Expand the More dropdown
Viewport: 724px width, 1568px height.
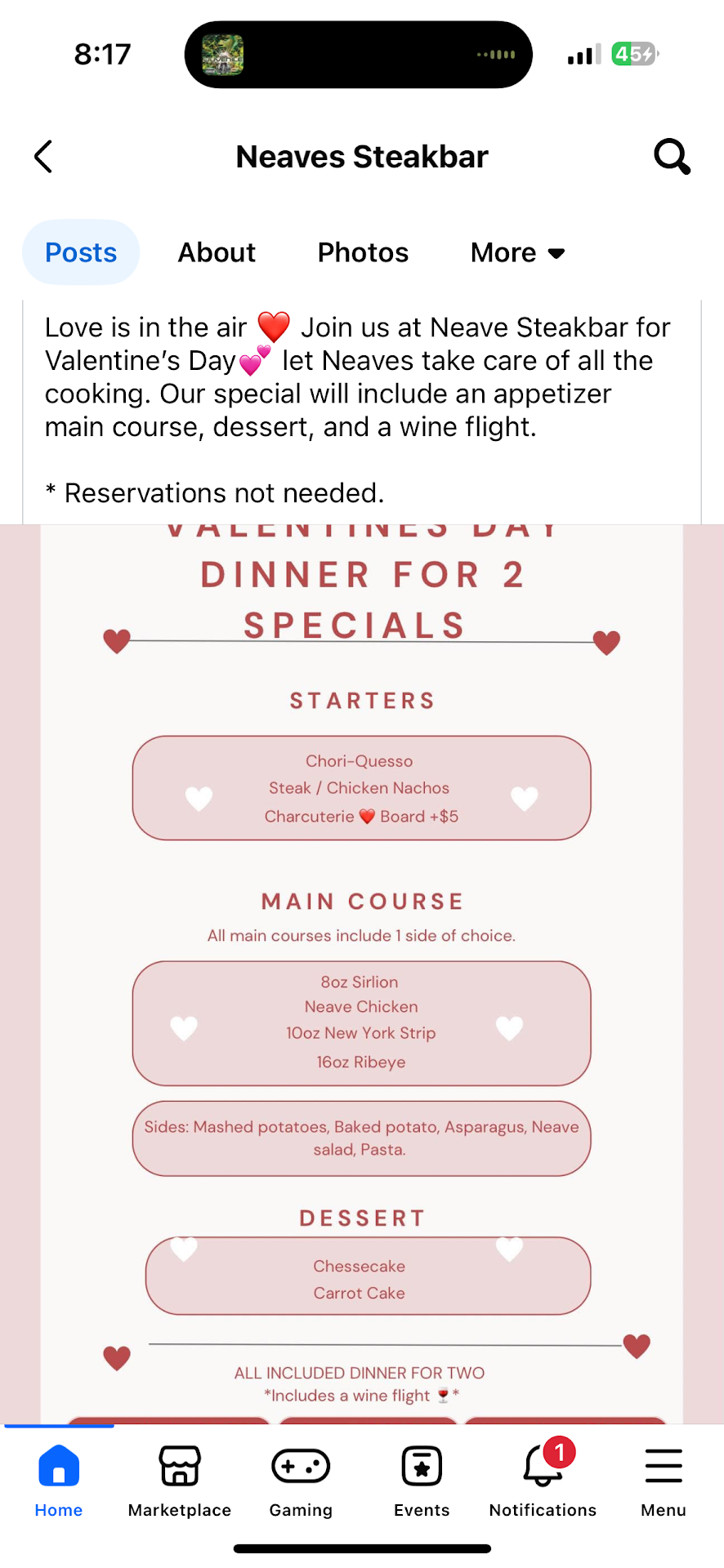click(517, 252)
